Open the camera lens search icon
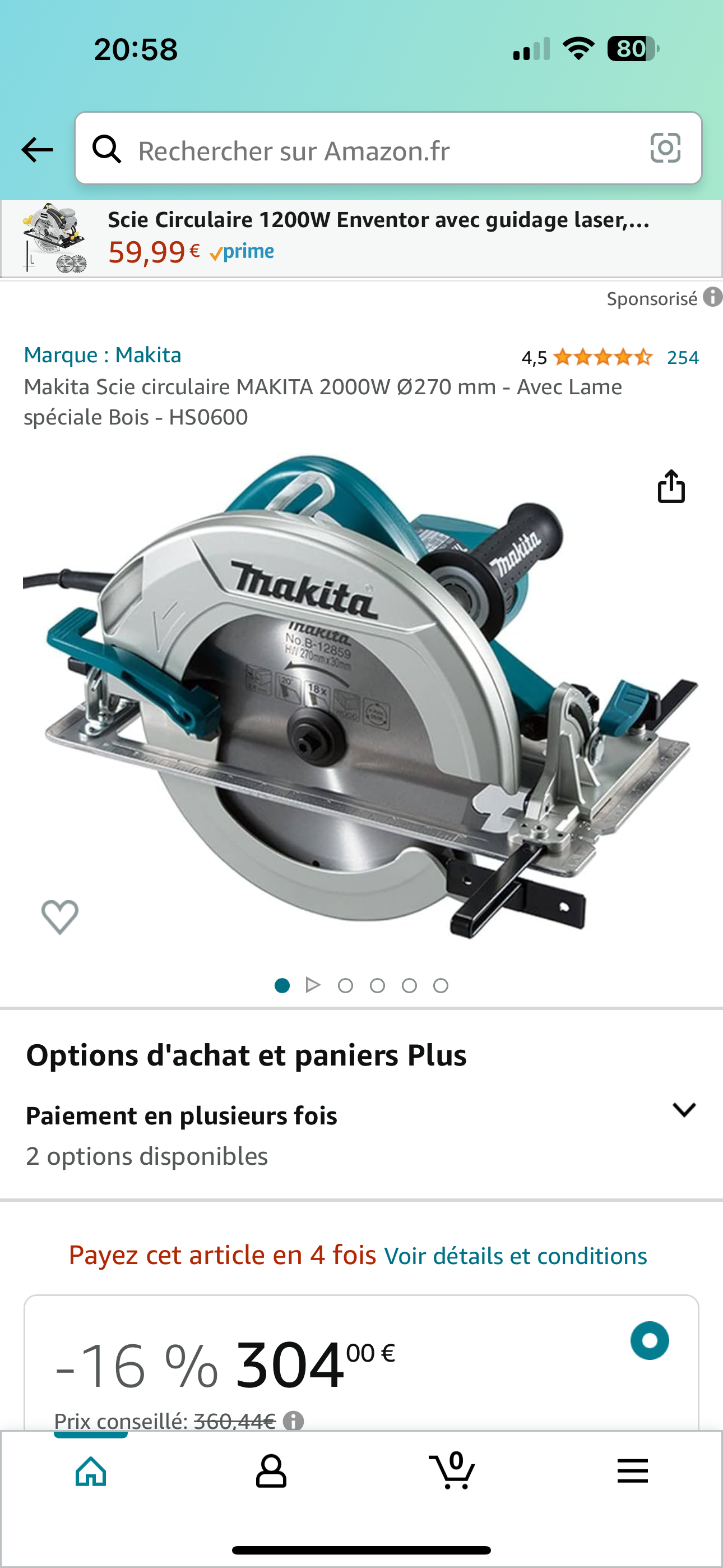723x1568 pixels. (x=665, y=149)
